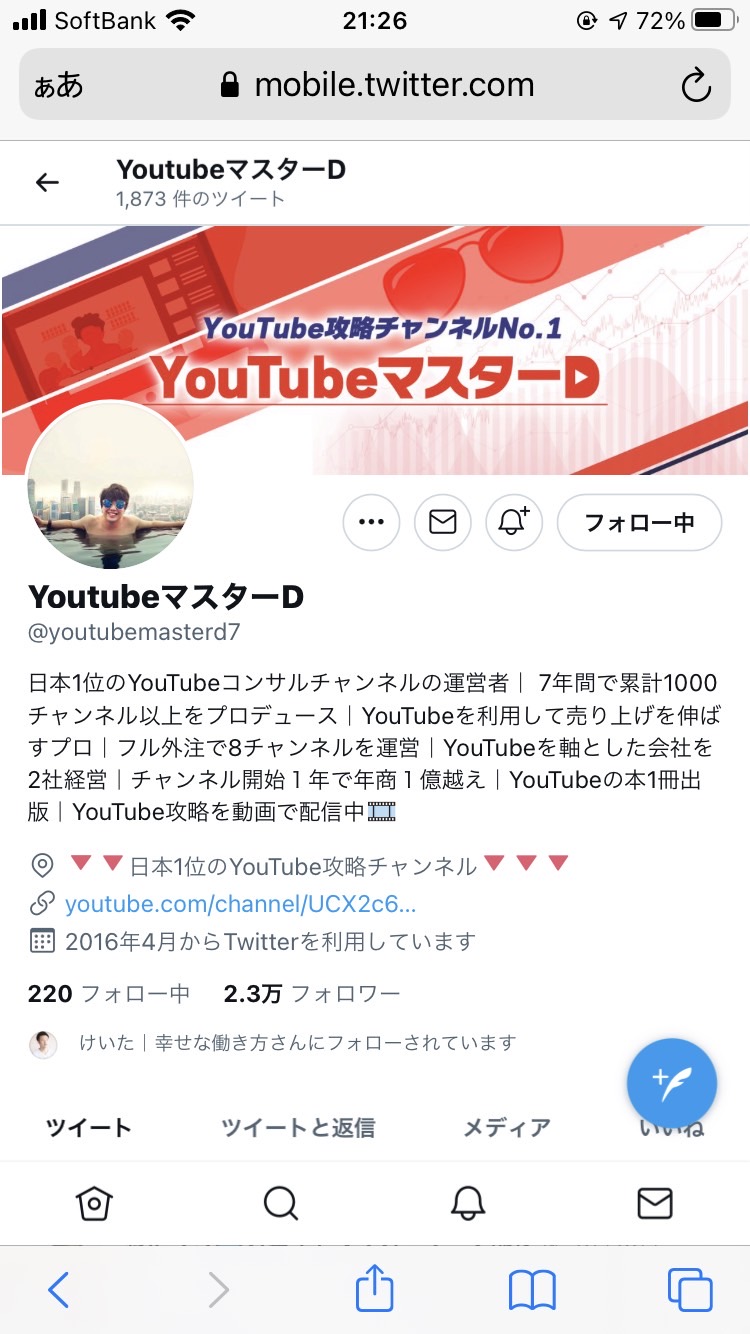The image size is (750, 1334).
Task: View the 220 フォロー中 list
Action: click(x=109, y=994)
